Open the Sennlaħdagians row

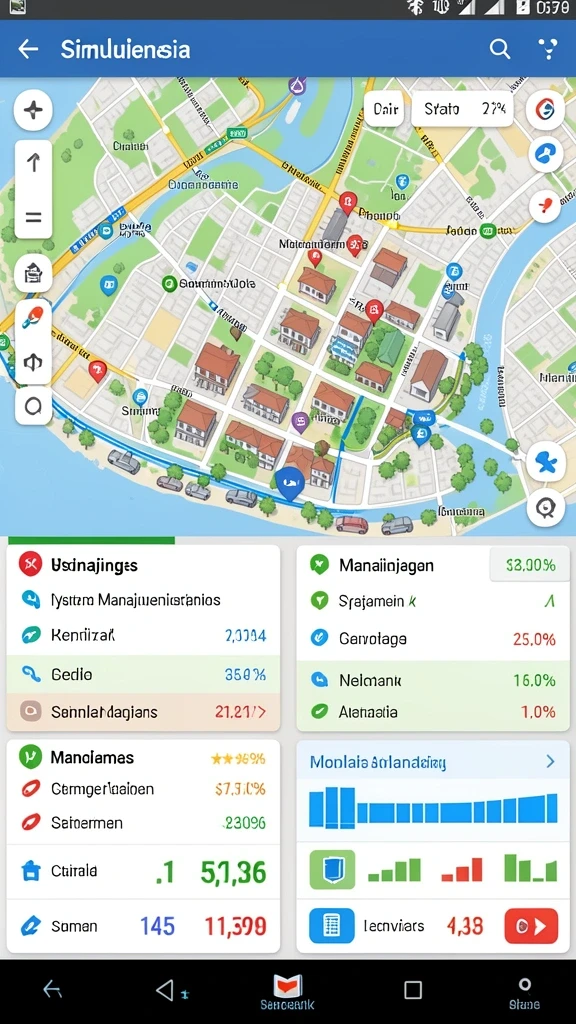[x=143, y=712]
